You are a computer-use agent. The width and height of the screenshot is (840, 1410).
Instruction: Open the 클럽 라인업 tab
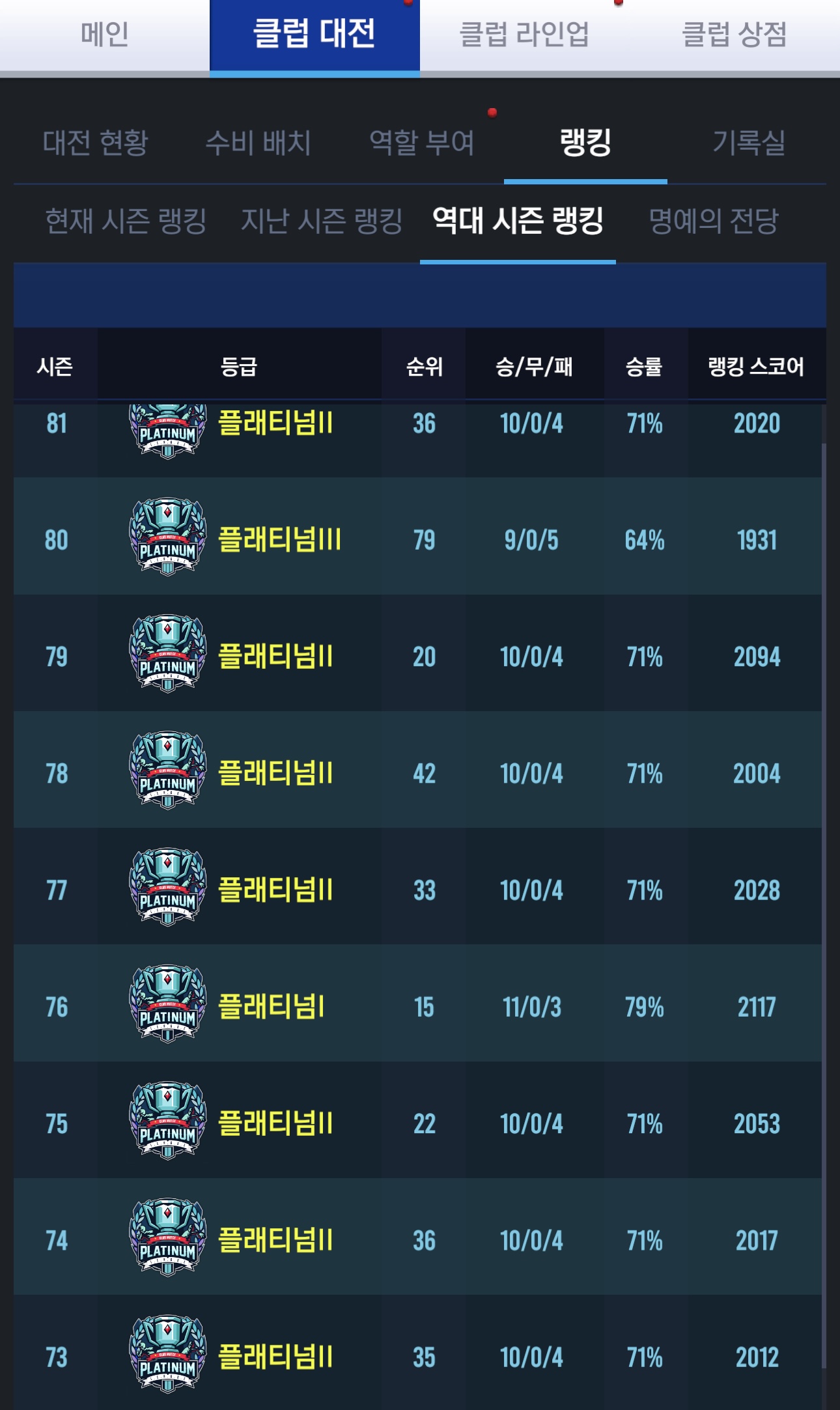(x=524, y=34)
